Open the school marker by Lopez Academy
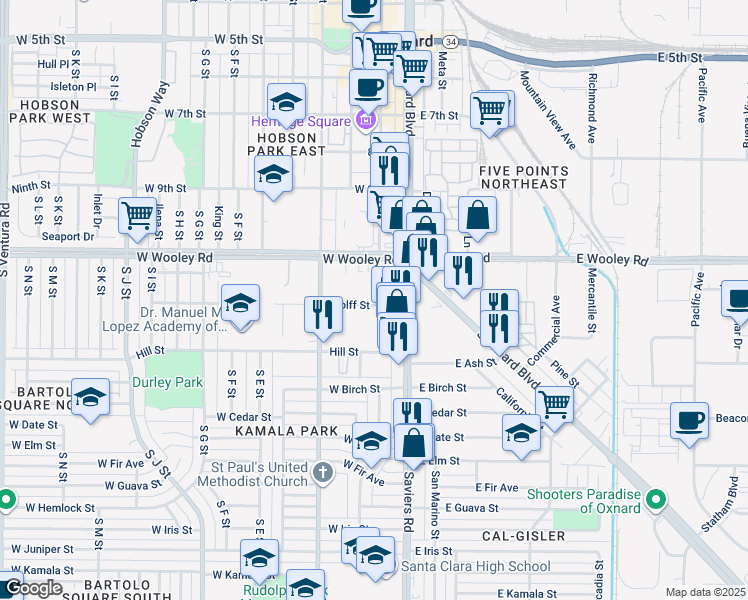This screenshot has width=748, height=600. click(240, 303)
